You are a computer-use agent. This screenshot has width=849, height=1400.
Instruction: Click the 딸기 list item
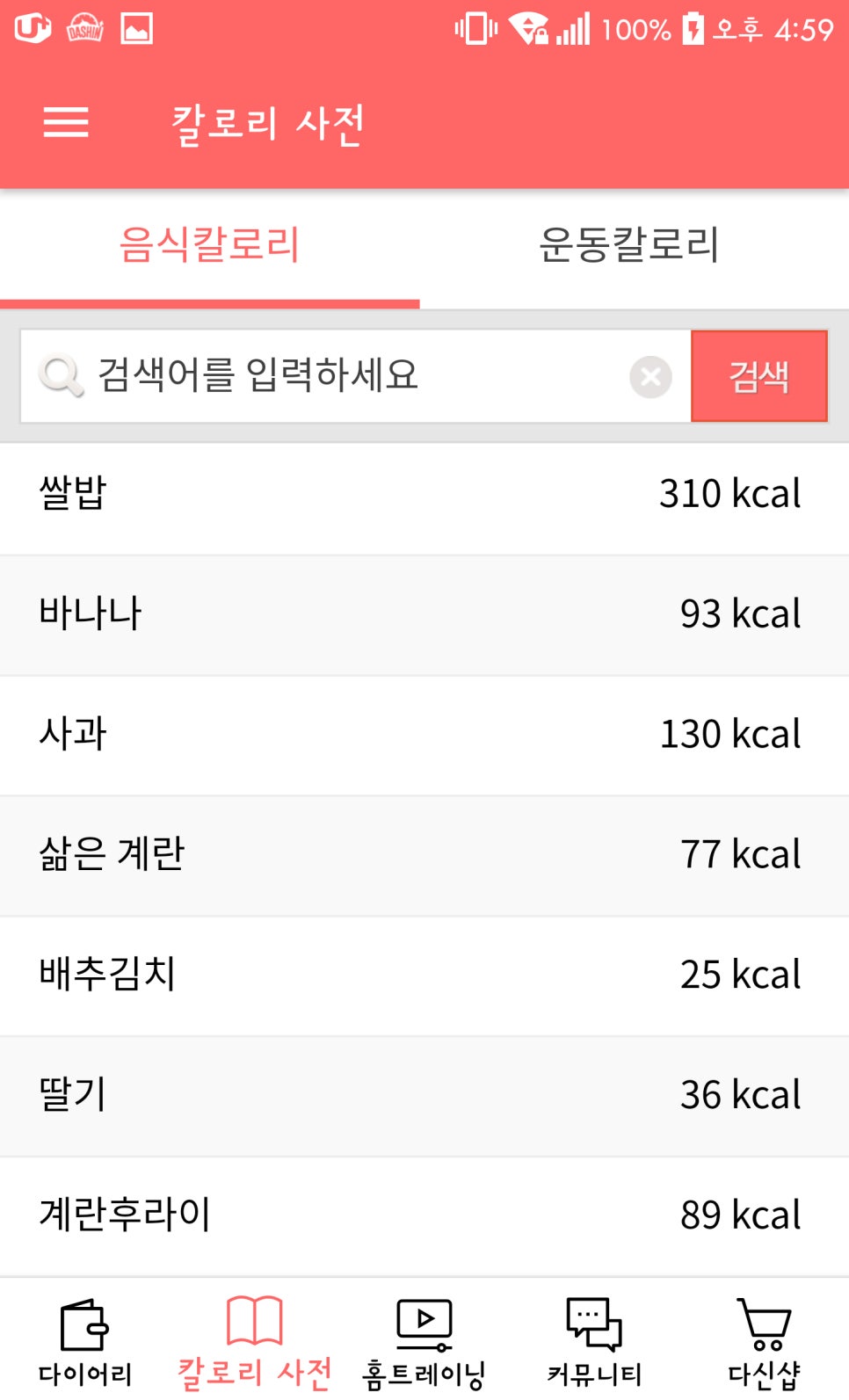pos(424,1095)
